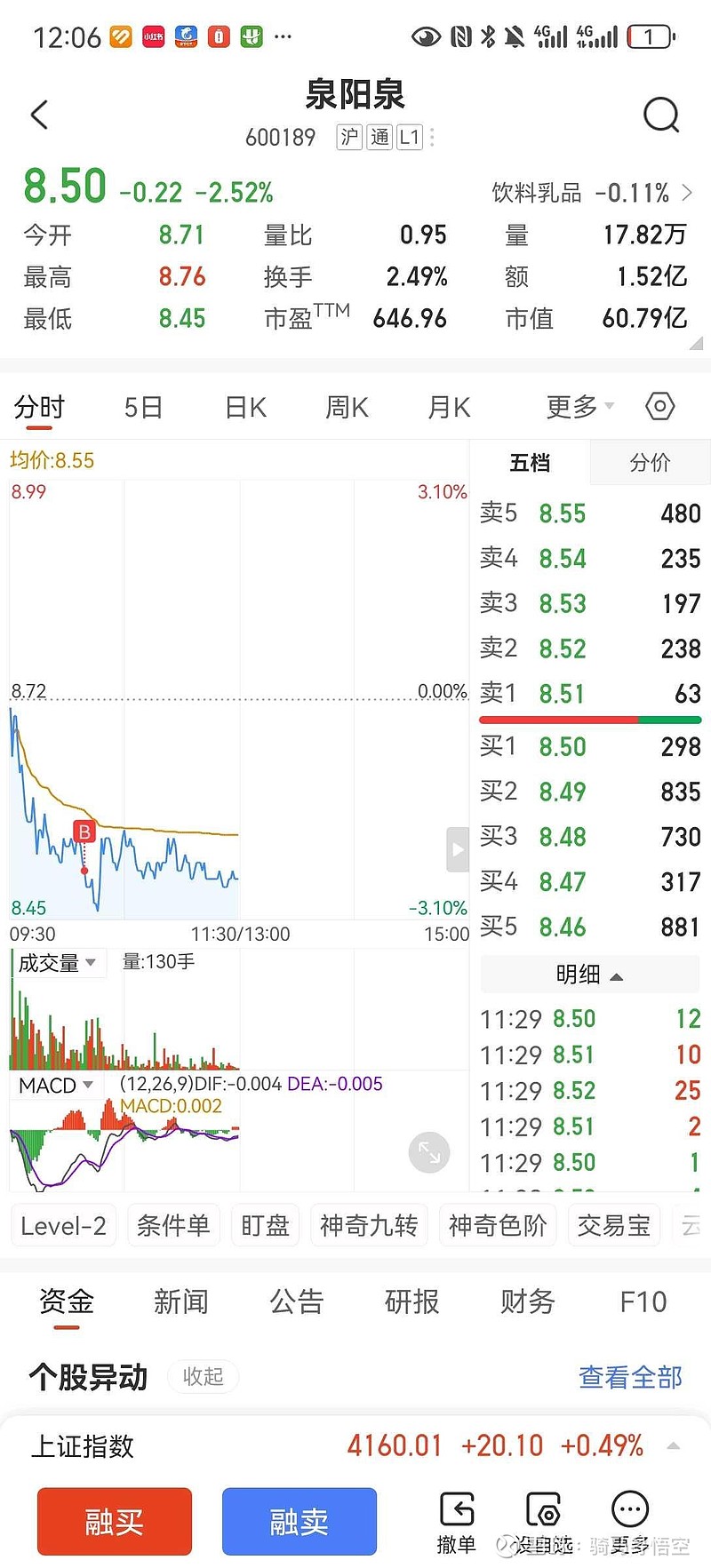The image size is (711, 1568).
Task: Open chart settings via the gear icon
Action: [x=659, y=405]
